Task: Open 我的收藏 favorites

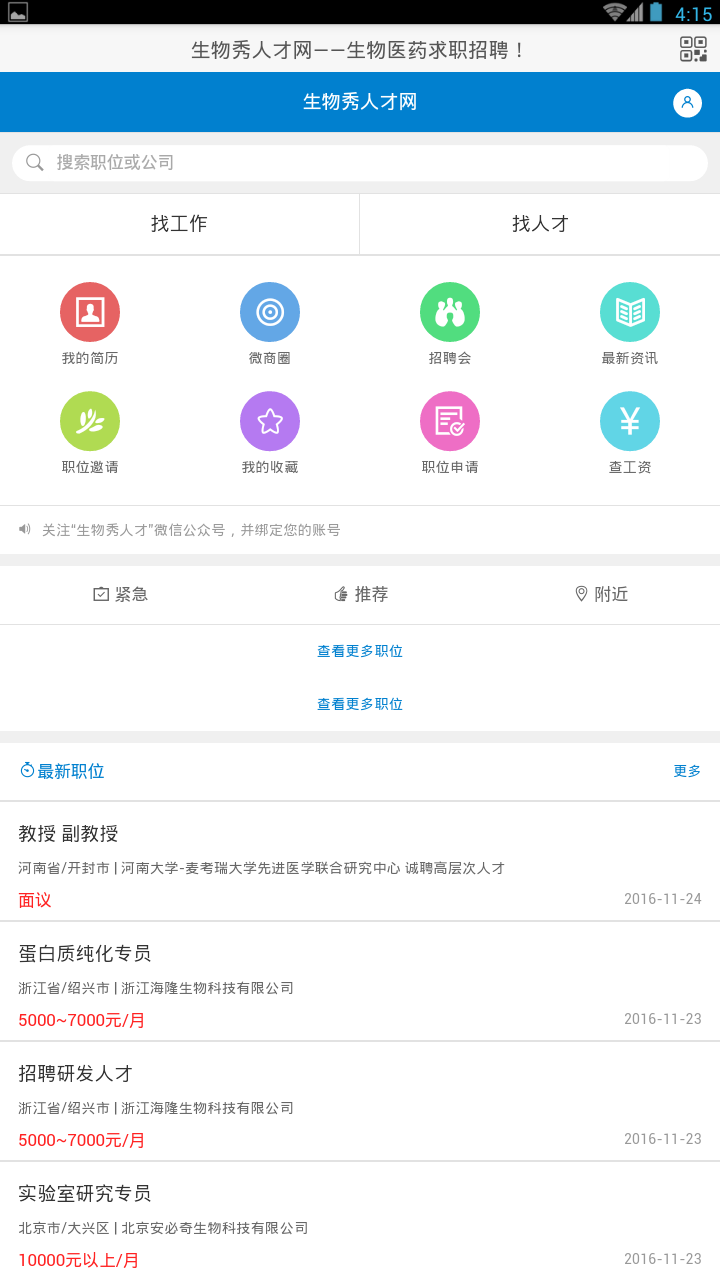Action: click(x=270, y=432)
